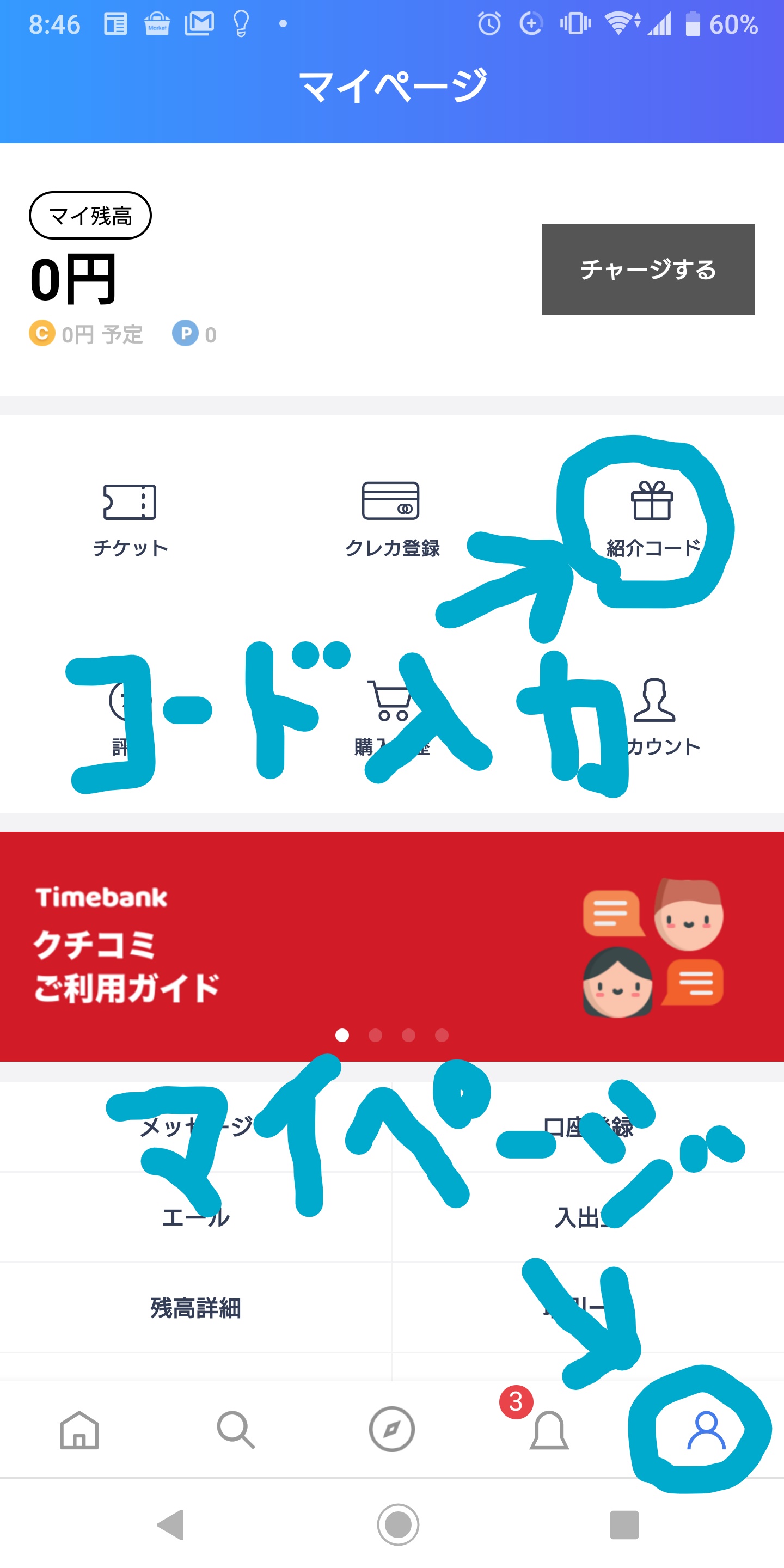
Task: Open the メッセージ messages row
Action: click(x=195, y=1128)
